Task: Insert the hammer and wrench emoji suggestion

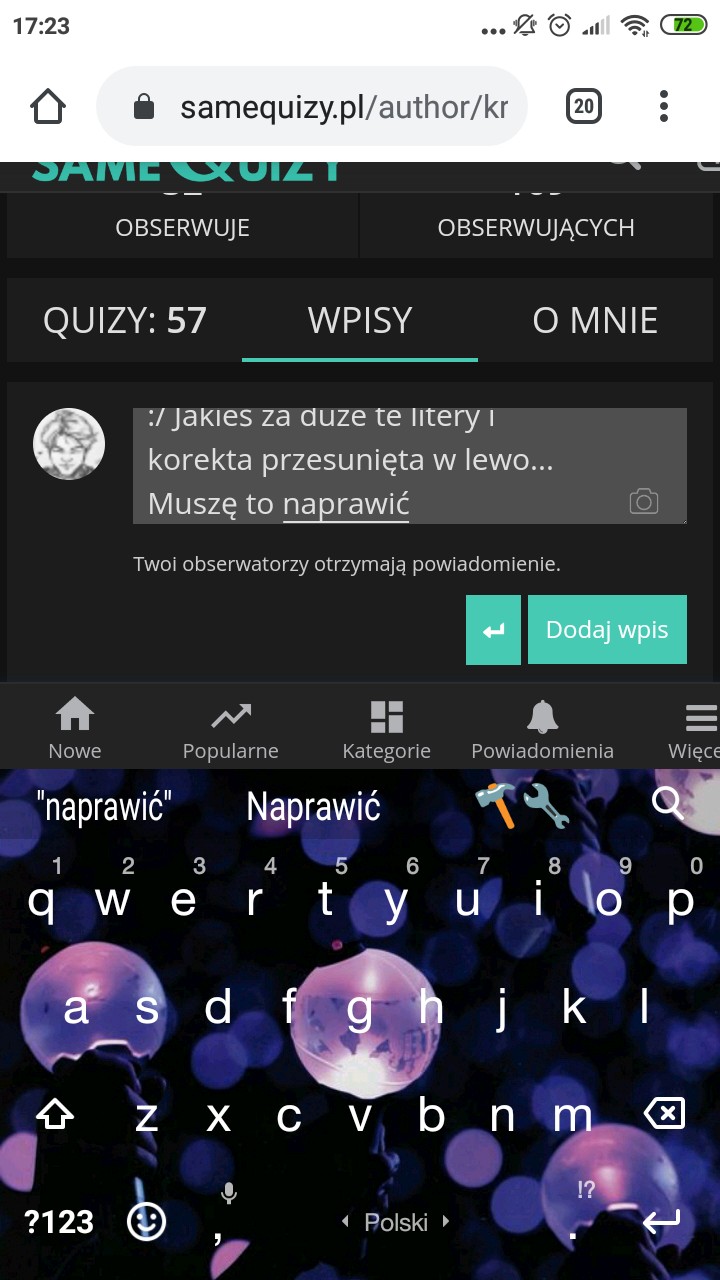Action: click(521, 806)
